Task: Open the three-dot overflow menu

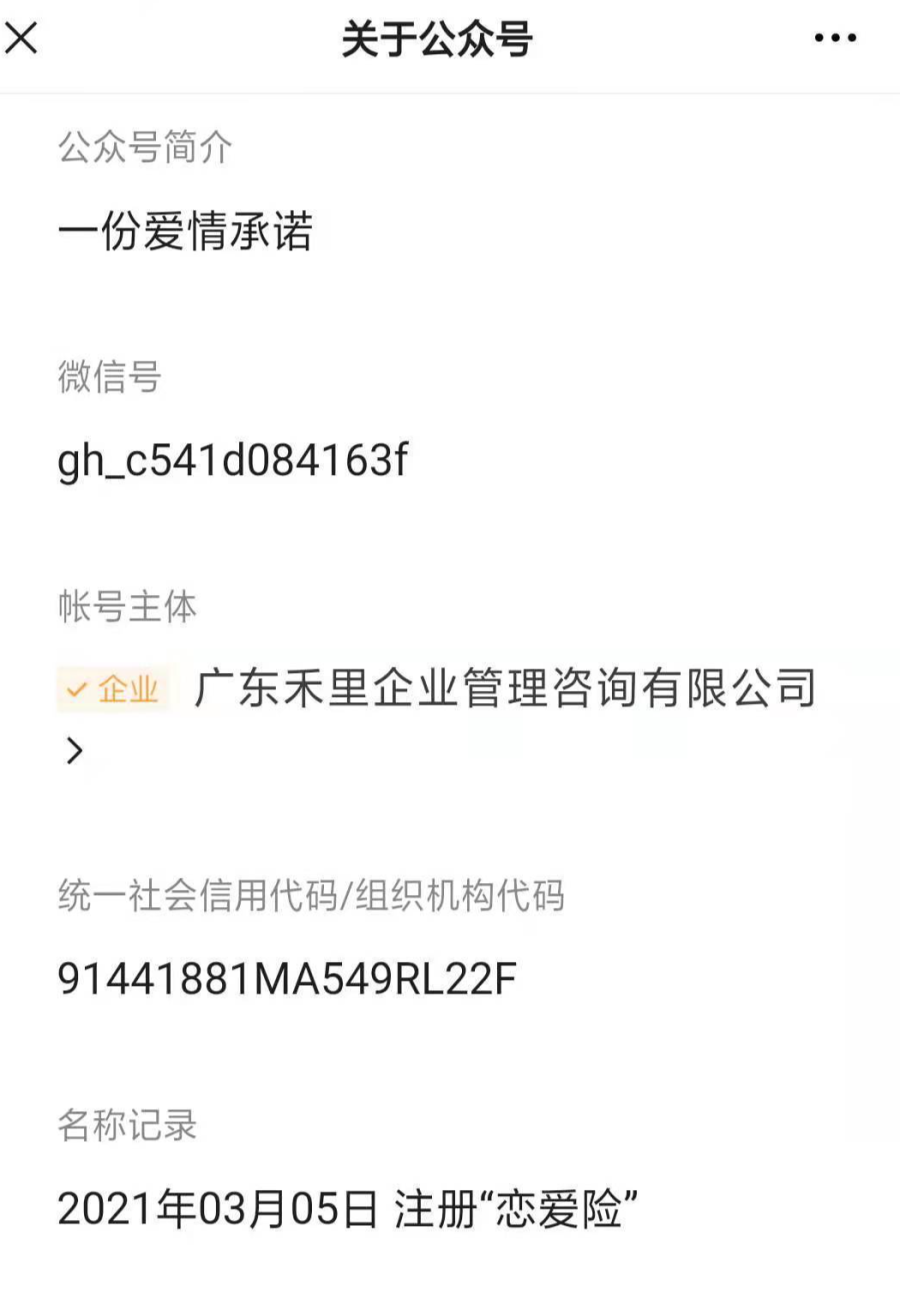Action: pyautogui.click(x=835, y=39)
